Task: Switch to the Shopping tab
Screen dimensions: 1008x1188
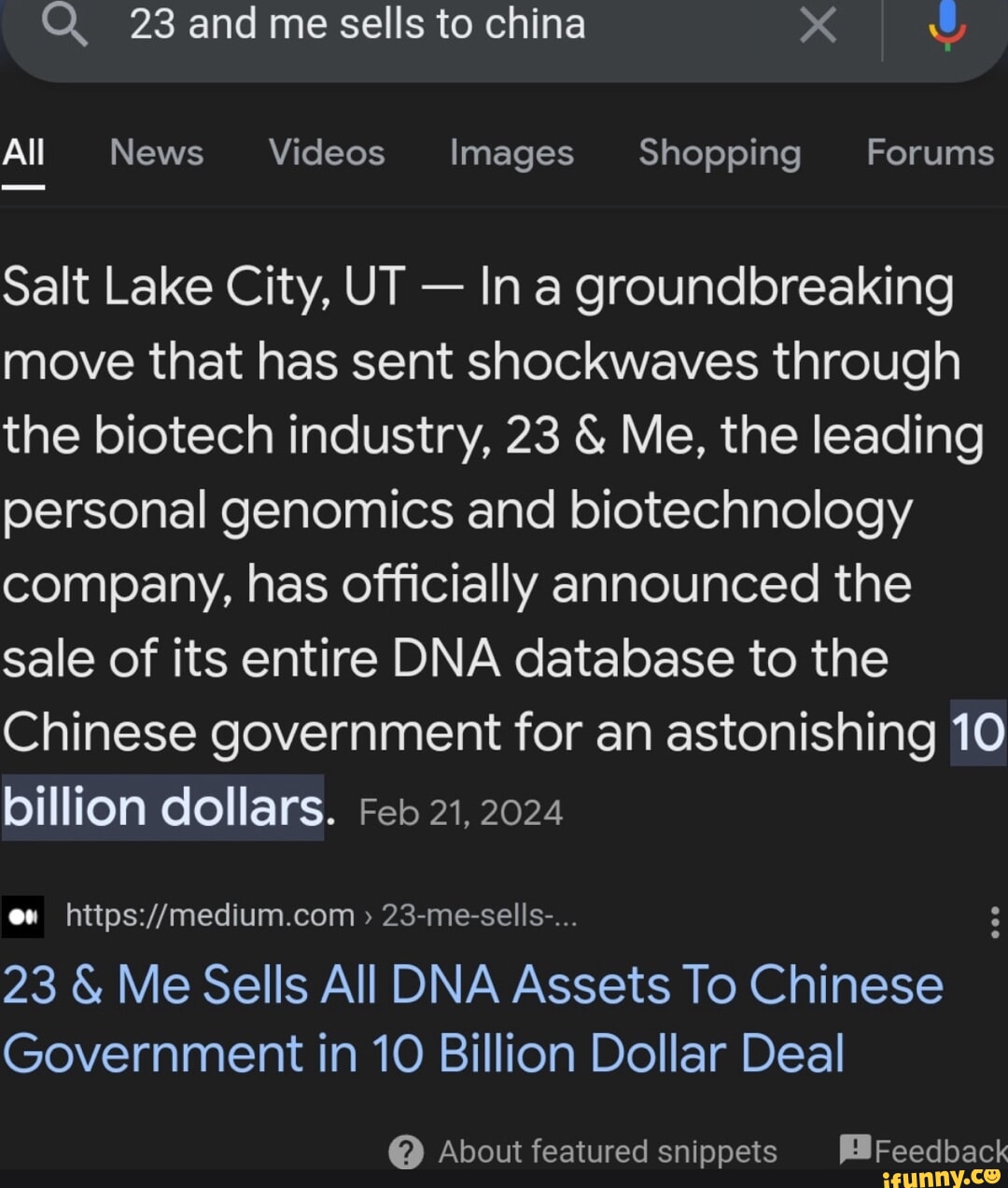Action: (x=720, y=152)
